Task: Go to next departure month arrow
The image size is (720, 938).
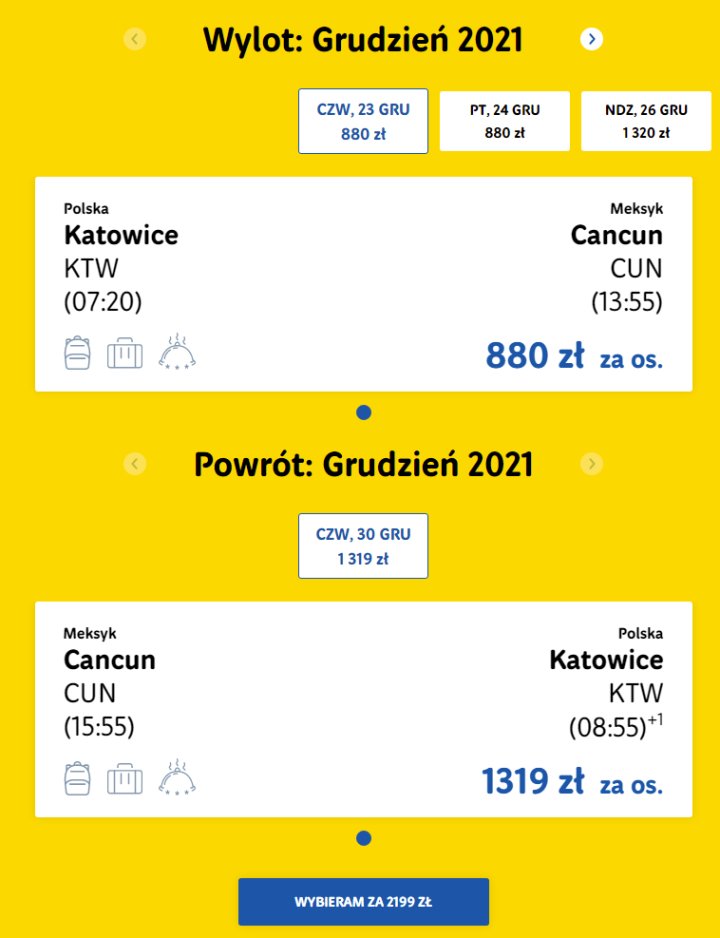Action: (x=592, y=39)
